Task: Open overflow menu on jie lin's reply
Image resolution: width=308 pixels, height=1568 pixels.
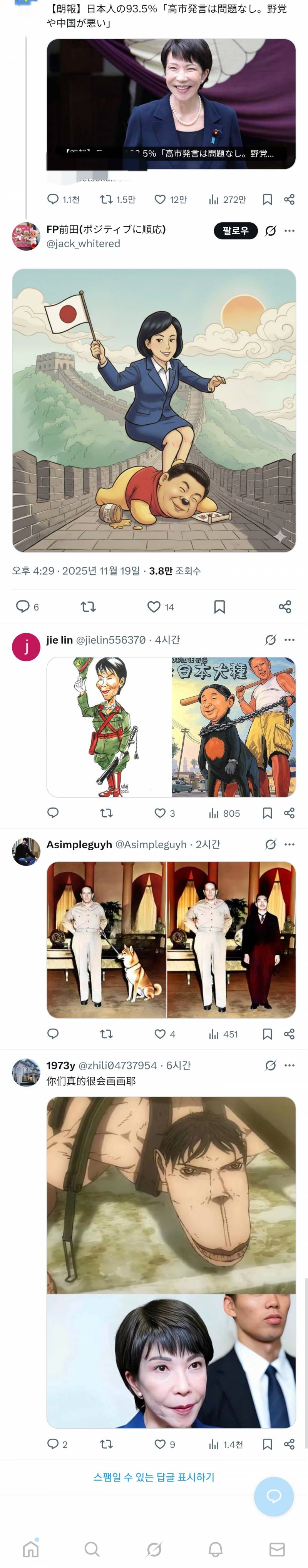Action: (290, 640)
